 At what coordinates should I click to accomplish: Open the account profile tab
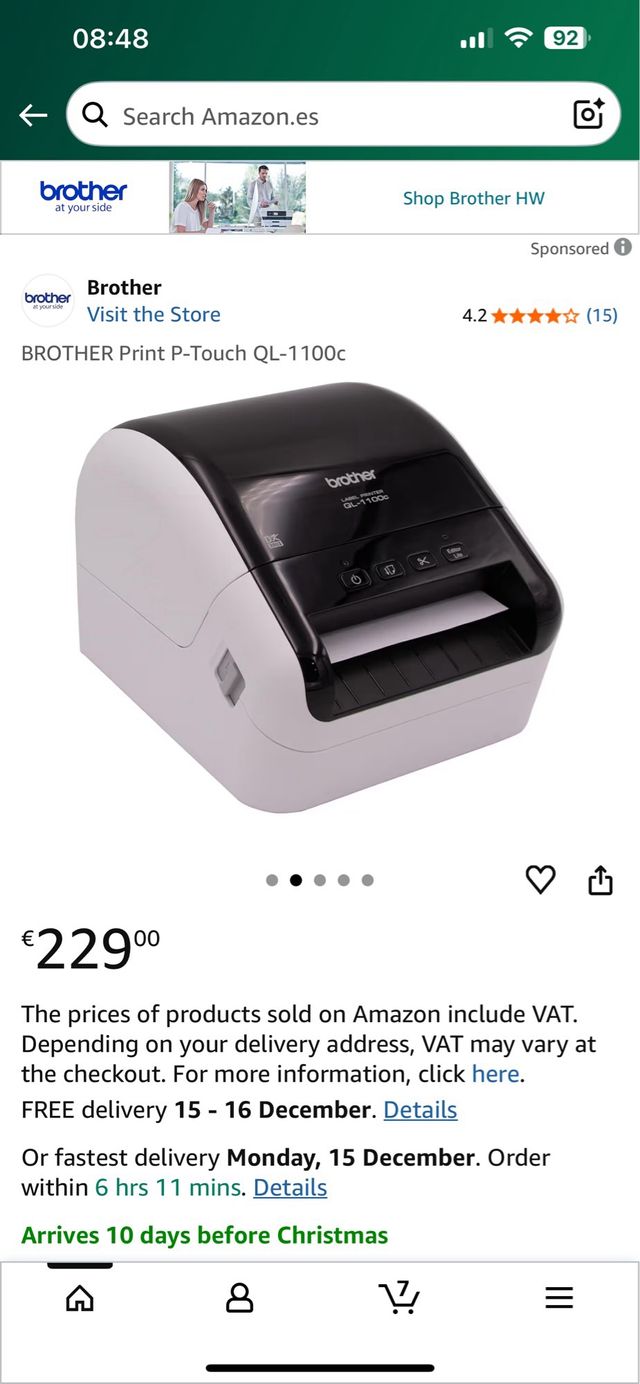[x=240, y=1298]
